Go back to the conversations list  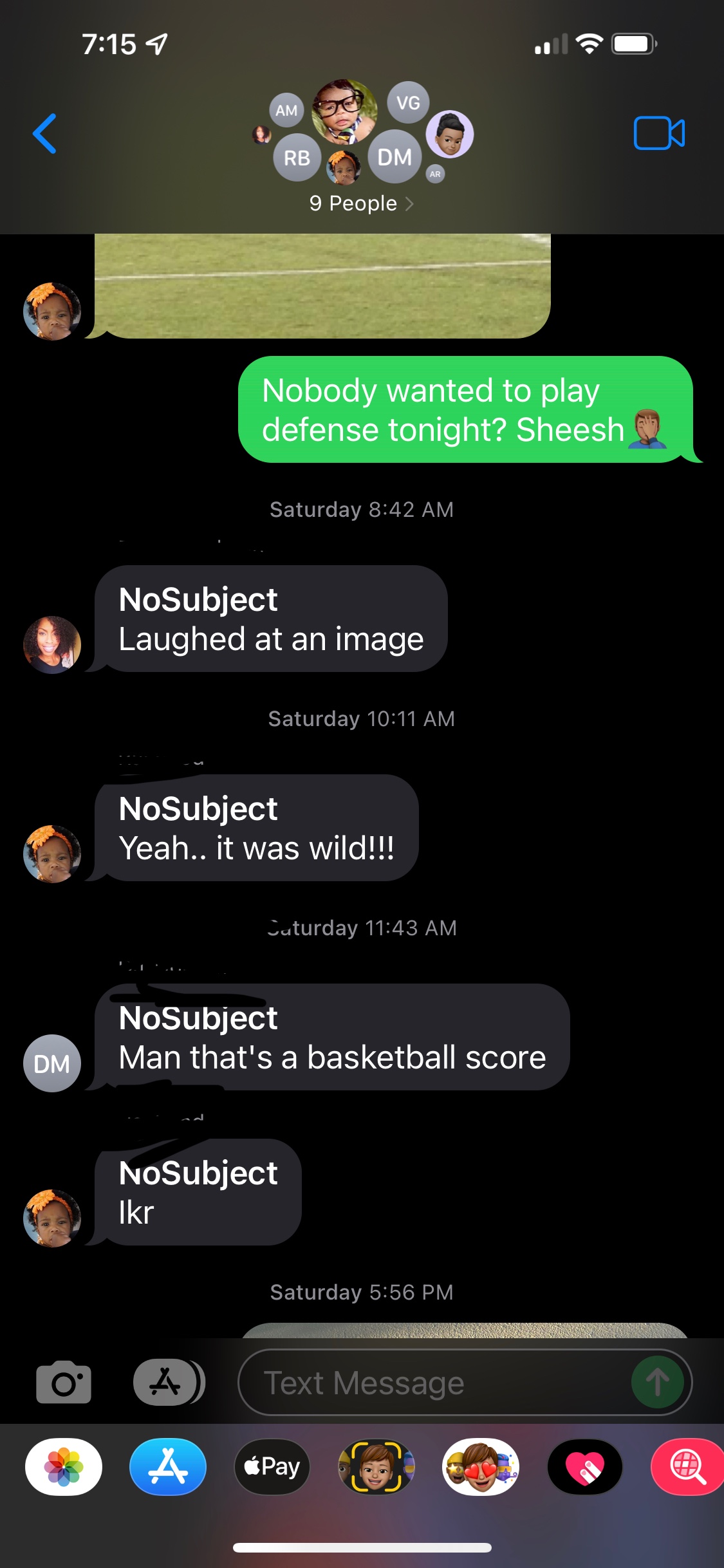coord(44,133)
